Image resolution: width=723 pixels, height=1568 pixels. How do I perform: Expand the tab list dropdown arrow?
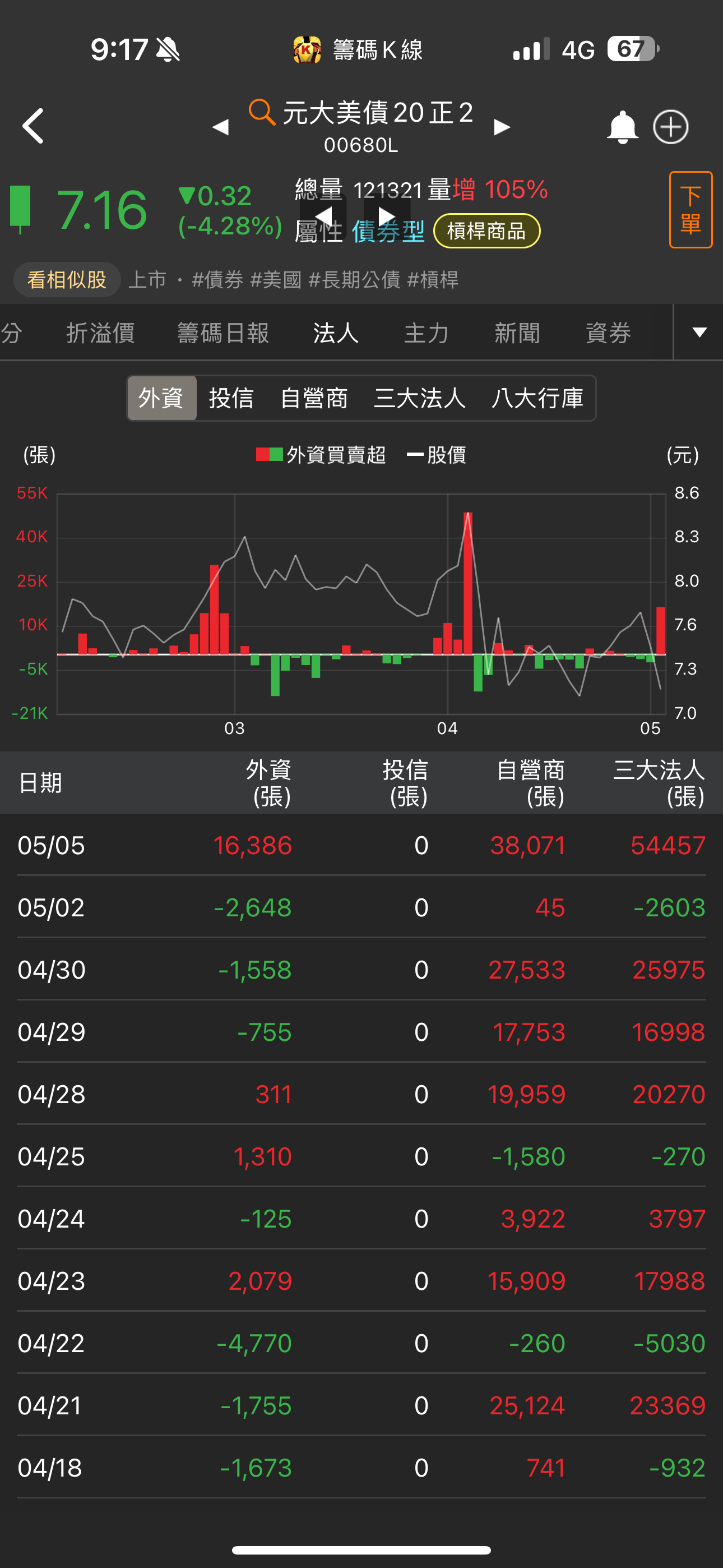pos(699,333)
